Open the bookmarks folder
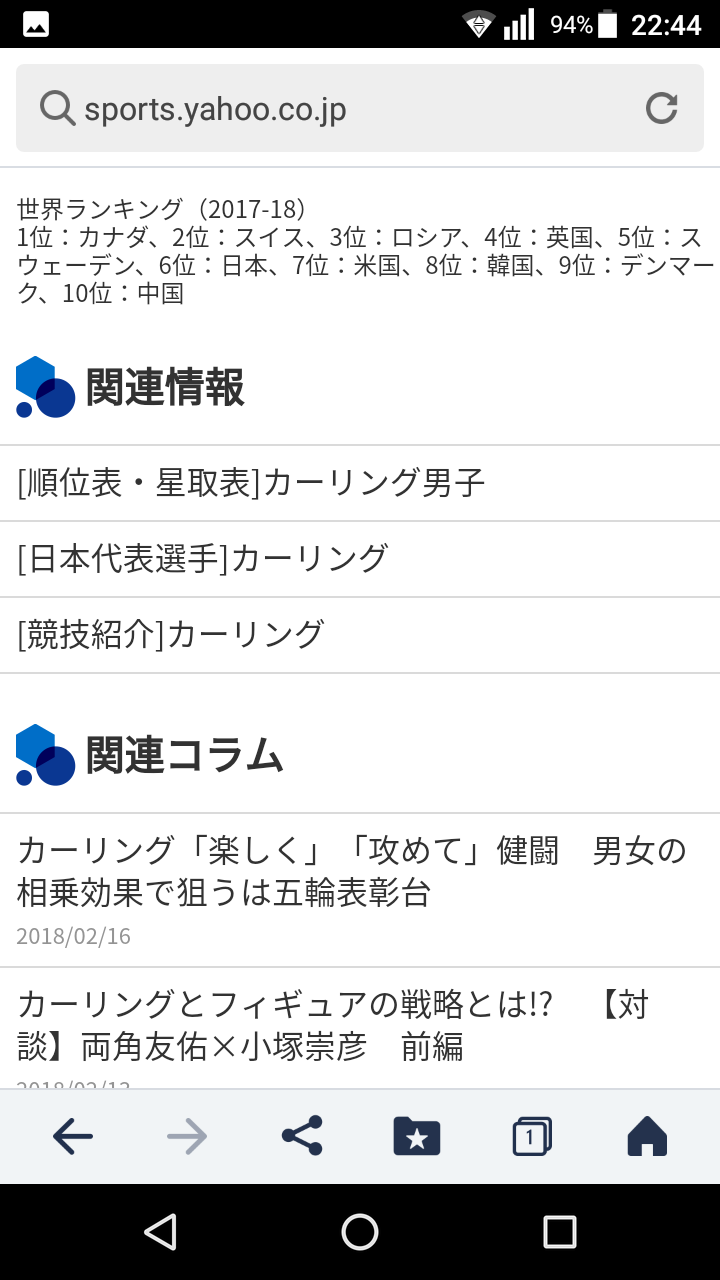 coord(417,1136)
